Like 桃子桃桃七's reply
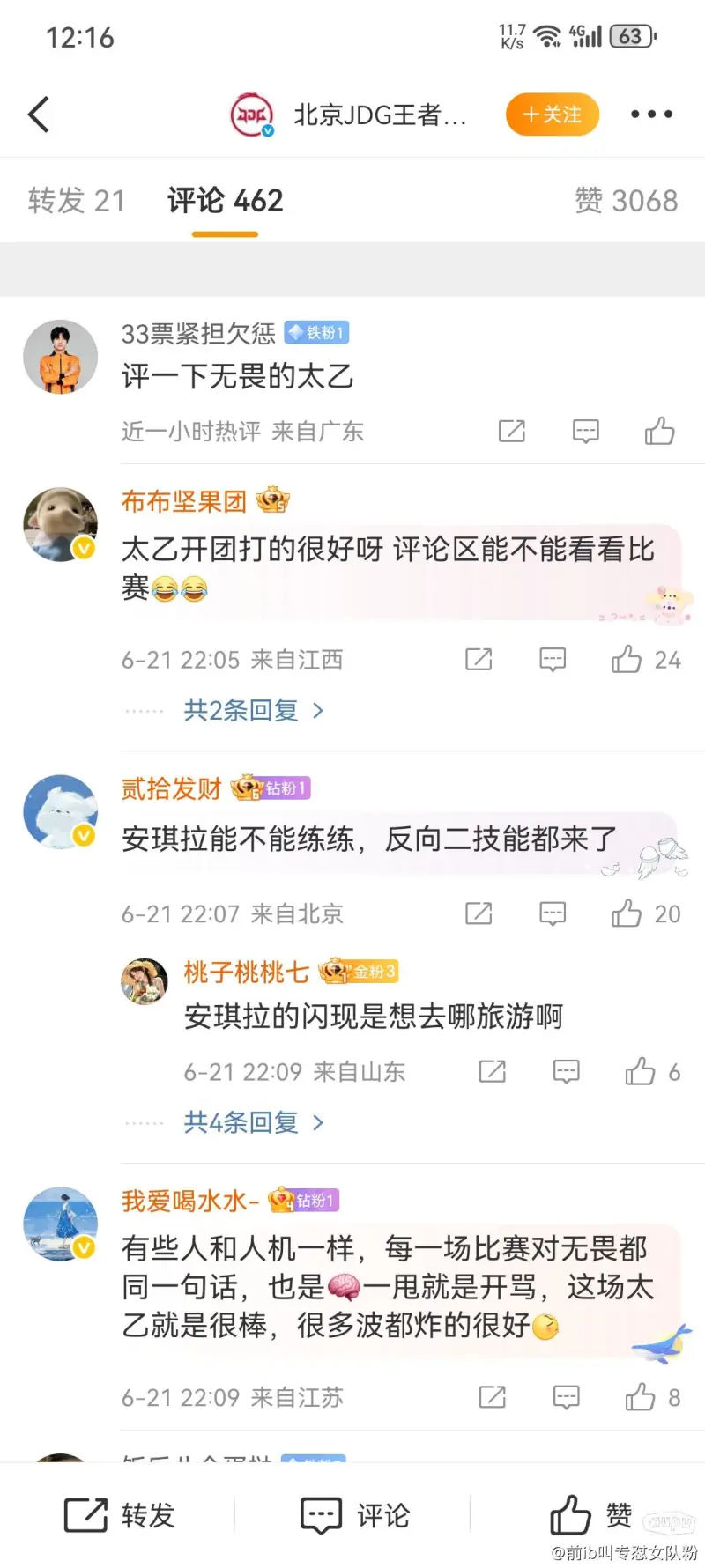This screenshot has width=705, height=1568. (641, 1071)
